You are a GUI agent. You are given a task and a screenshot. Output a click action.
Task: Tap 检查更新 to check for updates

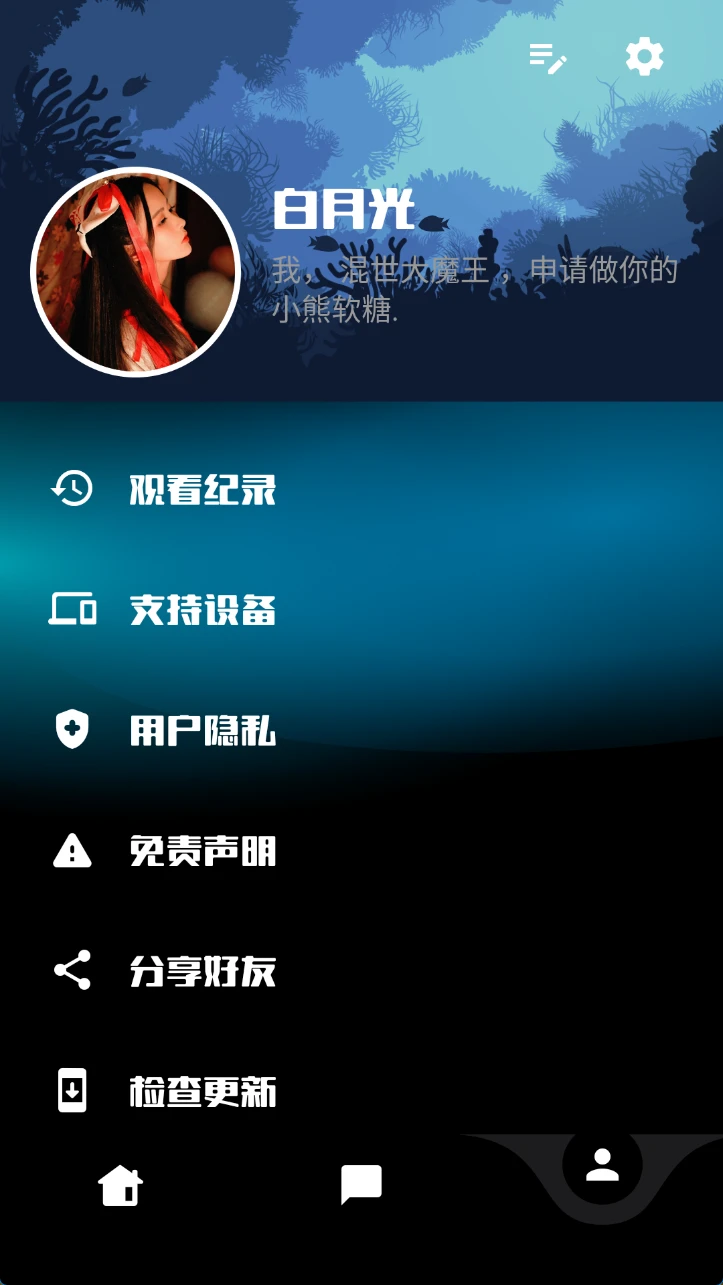point(202,1091)
